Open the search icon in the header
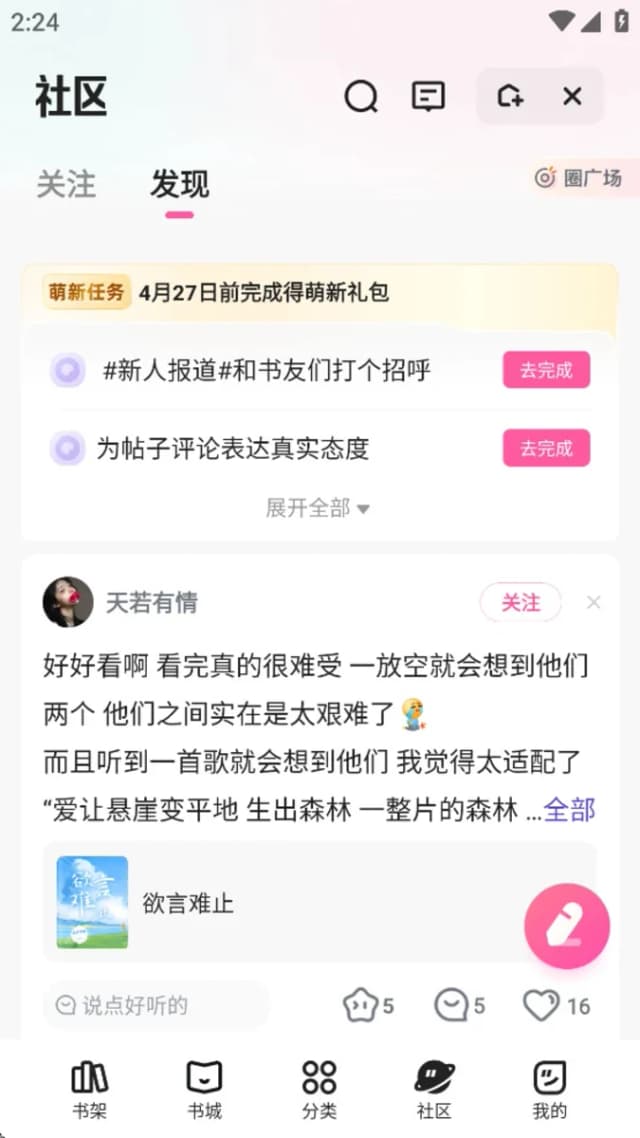The image size is (640, 1138). point(361,96)
